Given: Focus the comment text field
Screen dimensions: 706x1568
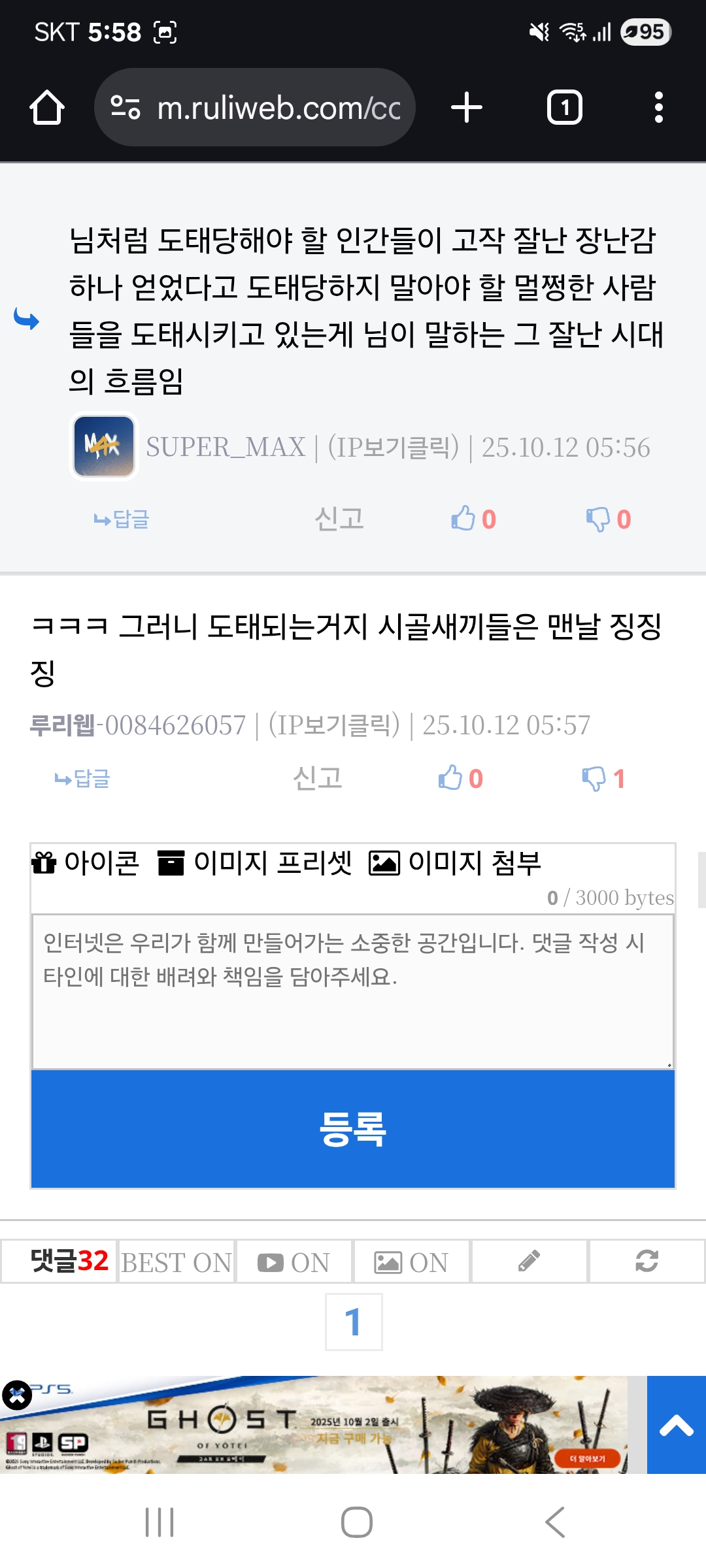Looking at the screenshot, I should coord(353,990).
